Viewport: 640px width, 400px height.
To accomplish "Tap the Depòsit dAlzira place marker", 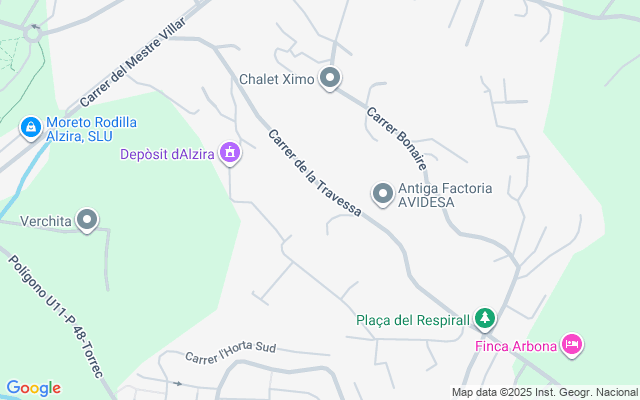I will (231, 153).
